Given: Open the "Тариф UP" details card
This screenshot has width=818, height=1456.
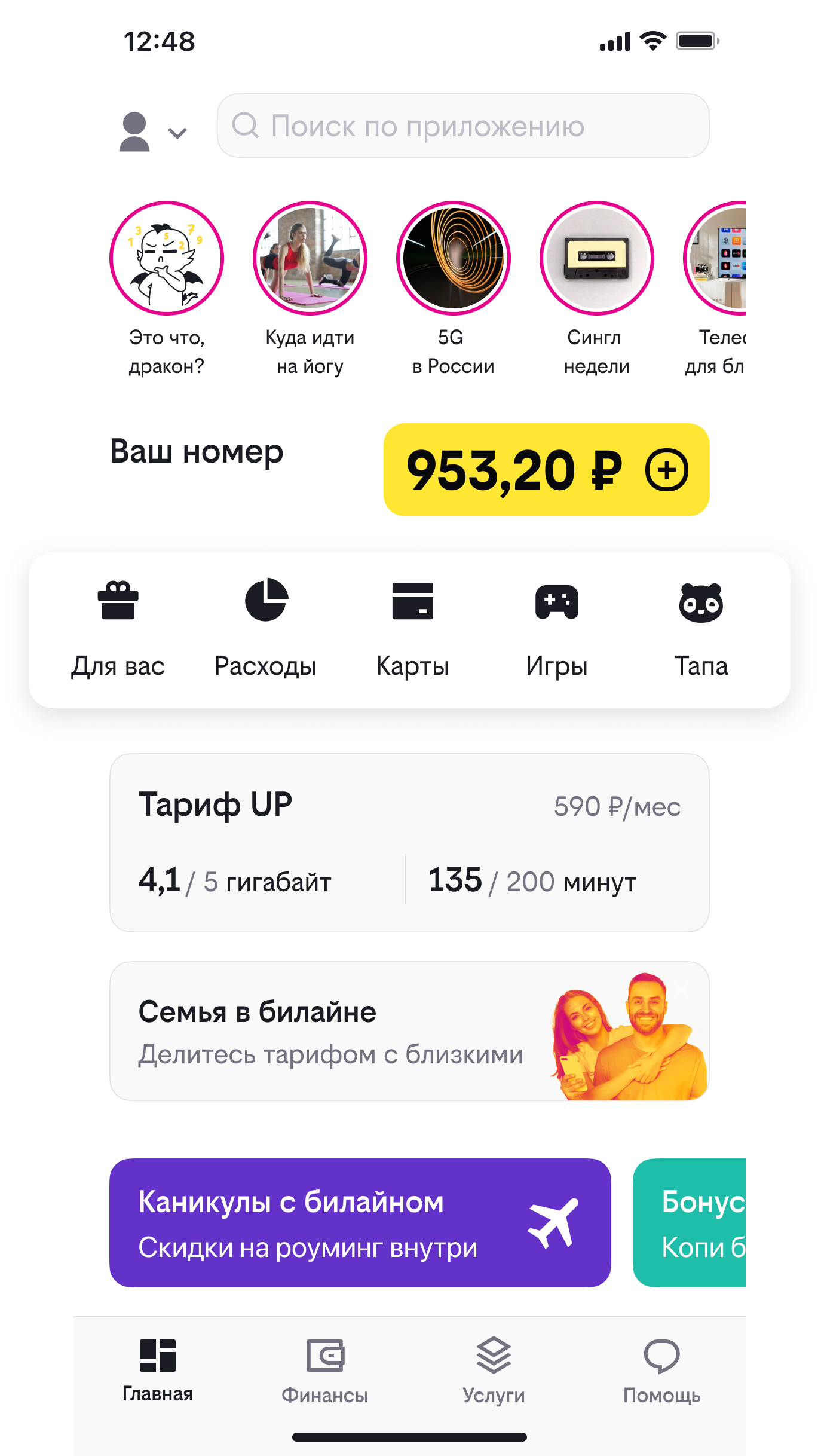Looking at the screenshot, I should coord(409,843).
